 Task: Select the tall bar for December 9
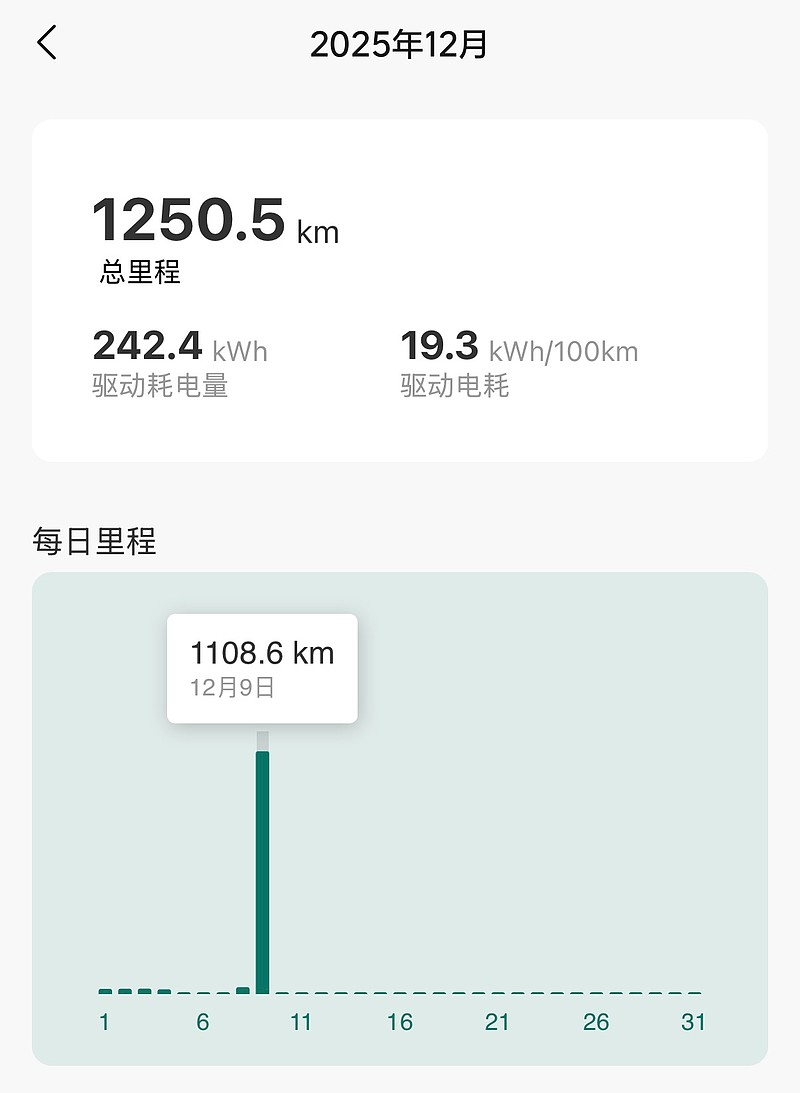[x=263, y=870]
